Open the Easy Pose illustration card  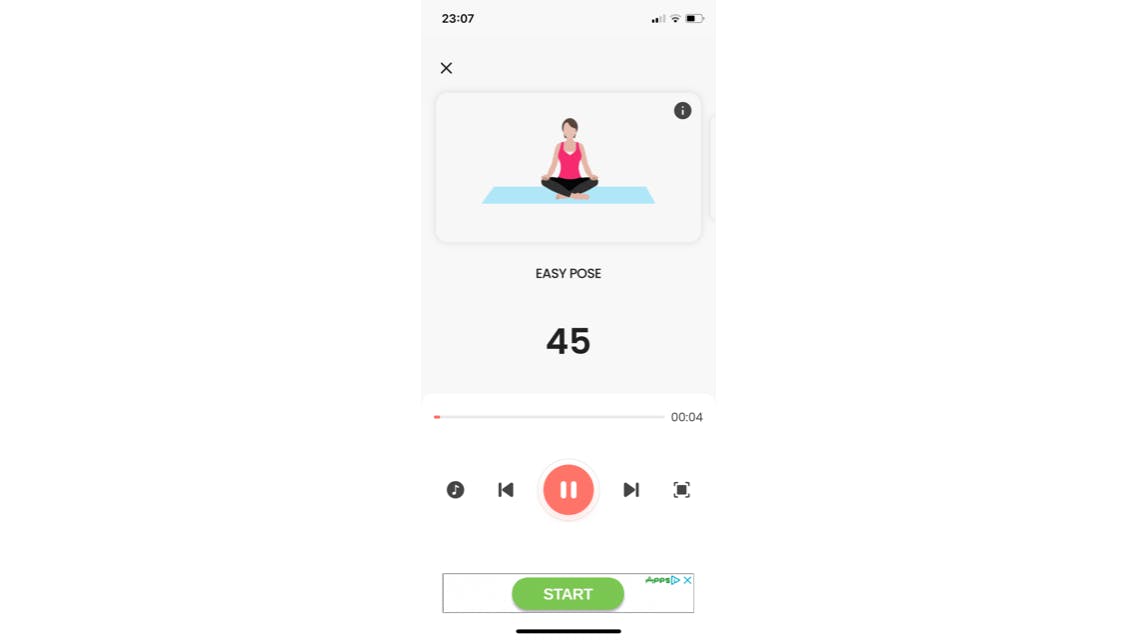568,167
